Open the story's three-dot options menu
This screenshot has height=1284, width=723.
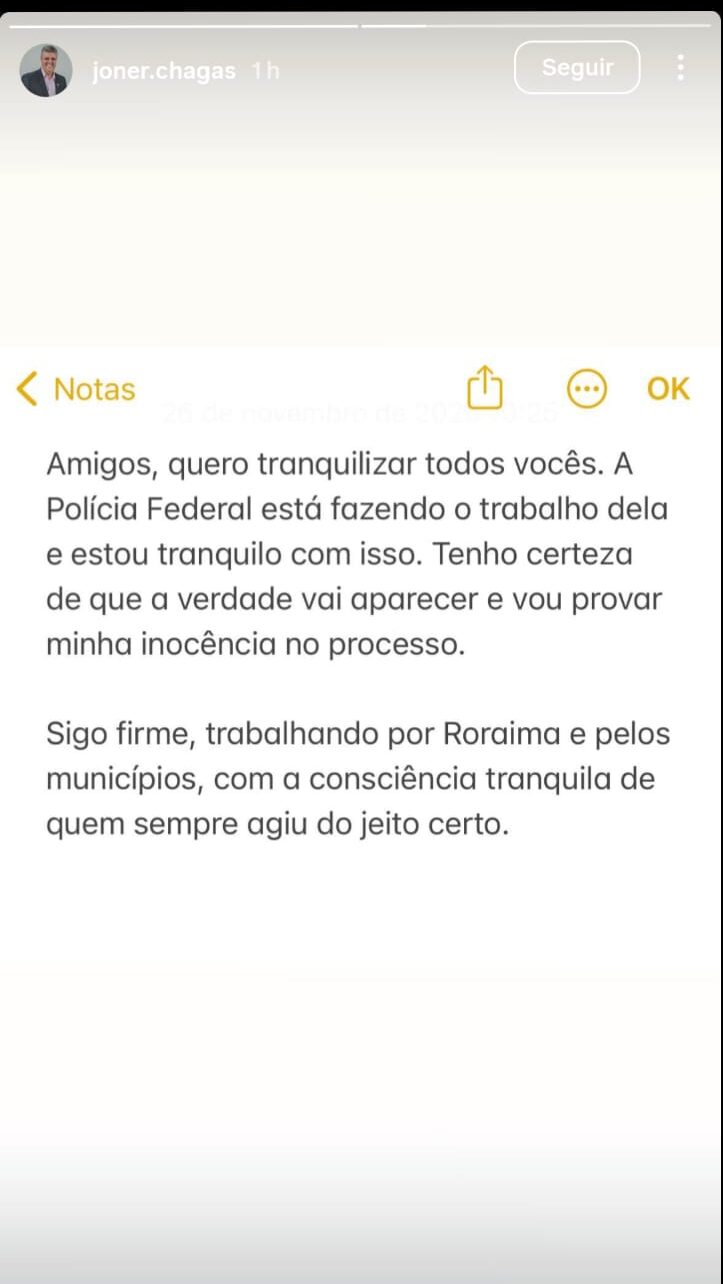680,68
